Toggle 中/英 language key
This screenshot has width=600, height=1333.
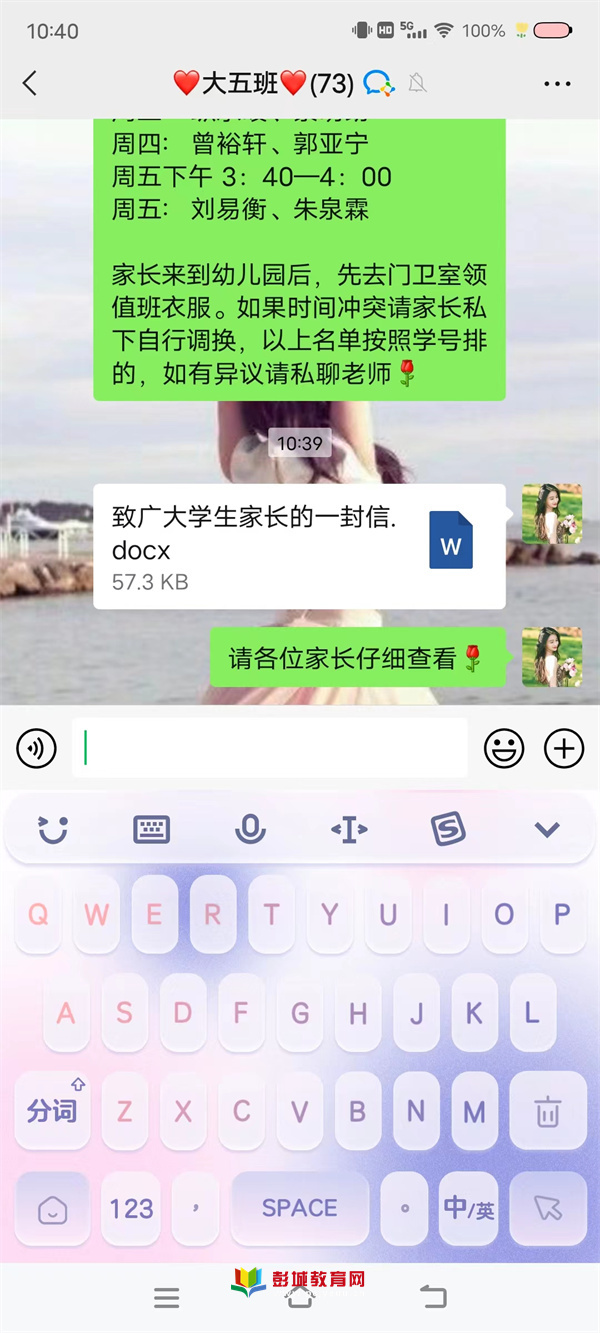[x=469, y=1208]
